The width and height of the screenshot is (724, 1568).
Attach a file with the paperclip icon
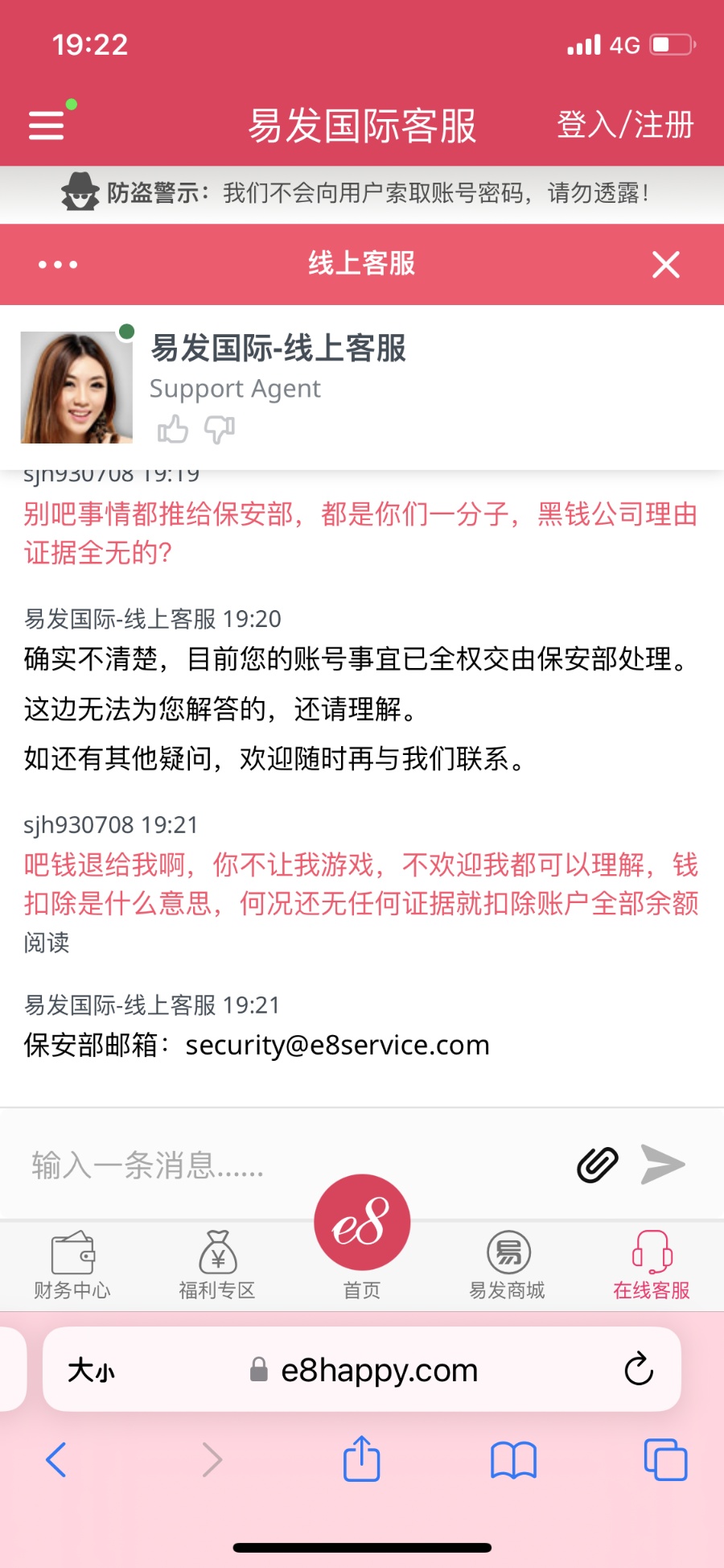click(x=598, y=1165)
